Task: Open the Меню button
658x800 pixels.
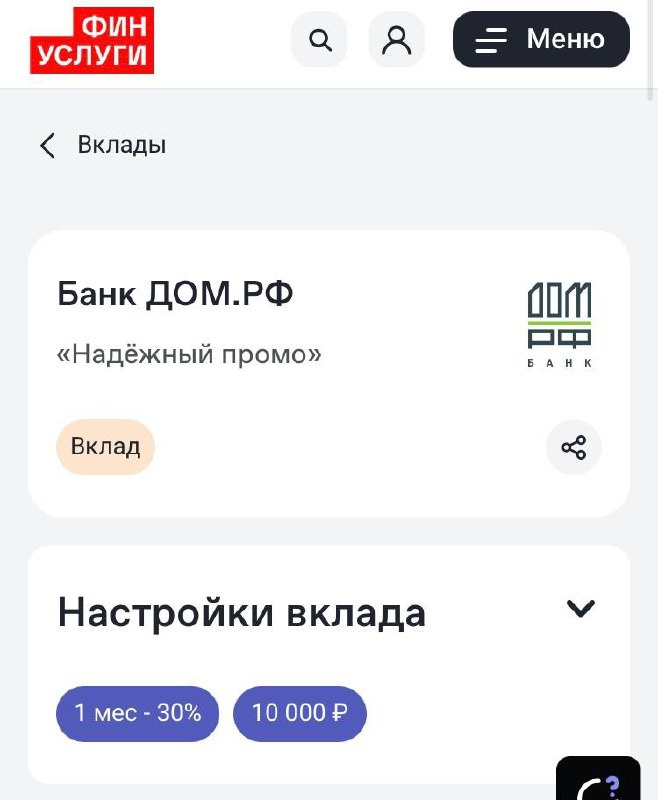Action: click(x=541, y=40)
